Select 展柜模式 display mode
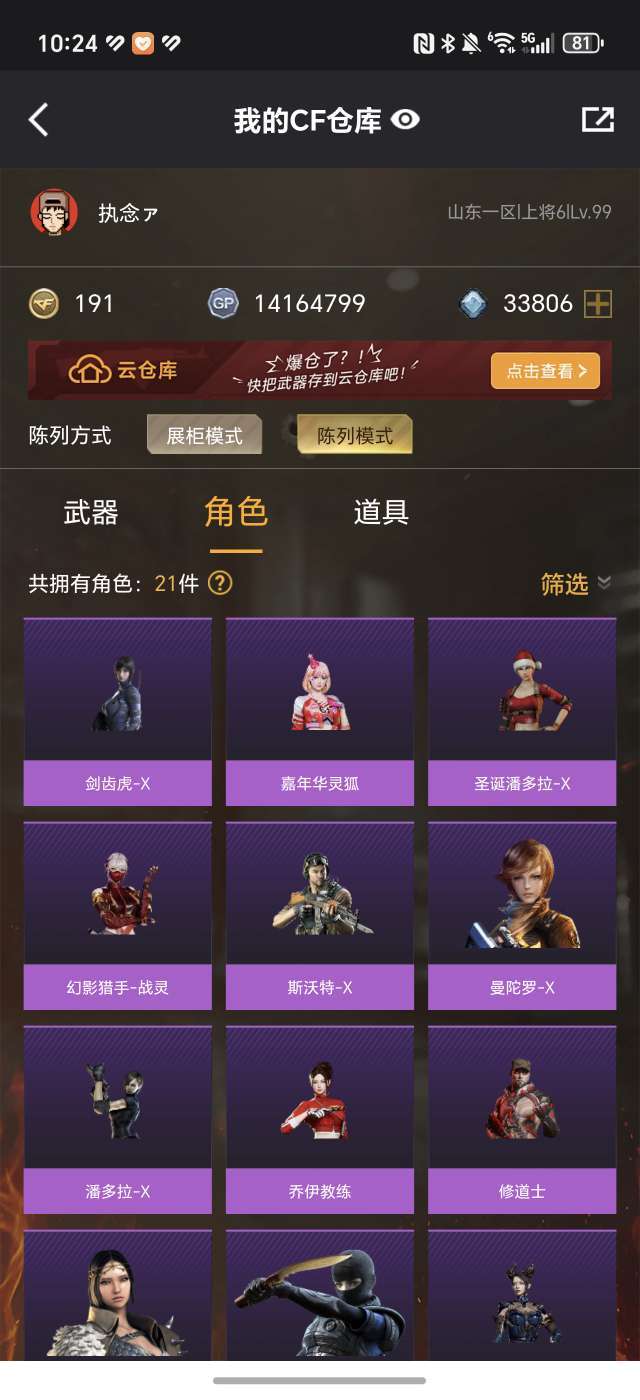This screenshot has height=1400, width=640. tap(204, 435)
